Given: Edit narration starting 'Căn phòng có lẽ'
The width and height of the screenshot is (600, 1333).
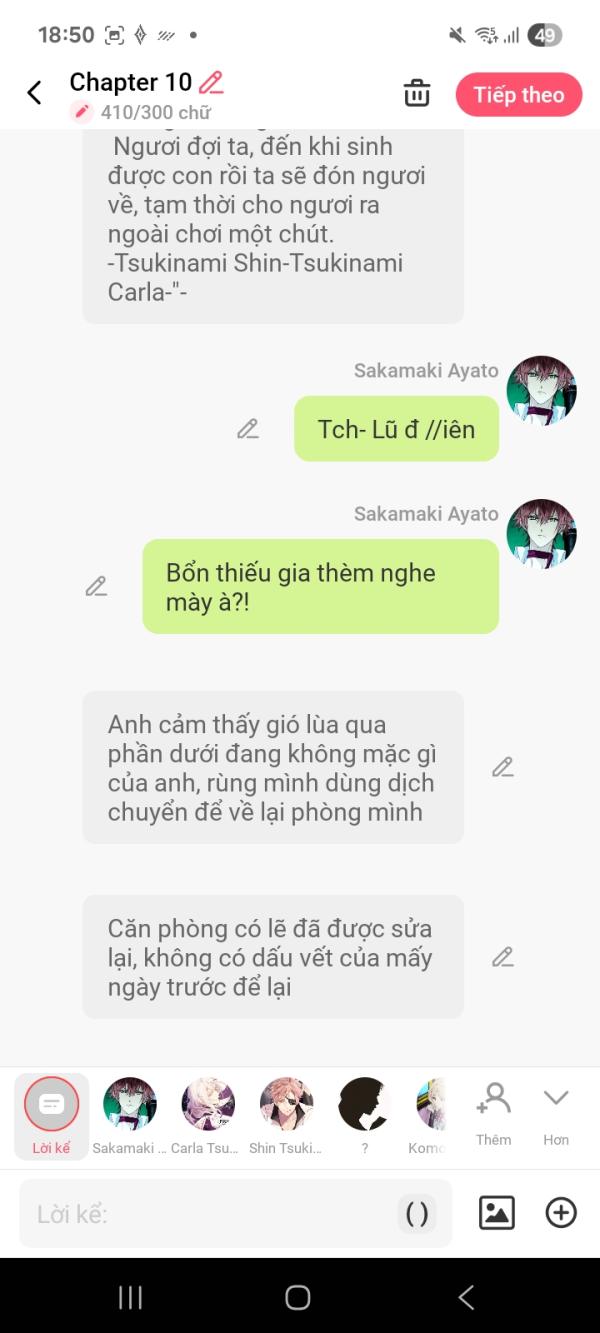Looking at the screenshot, I should 502,957.
